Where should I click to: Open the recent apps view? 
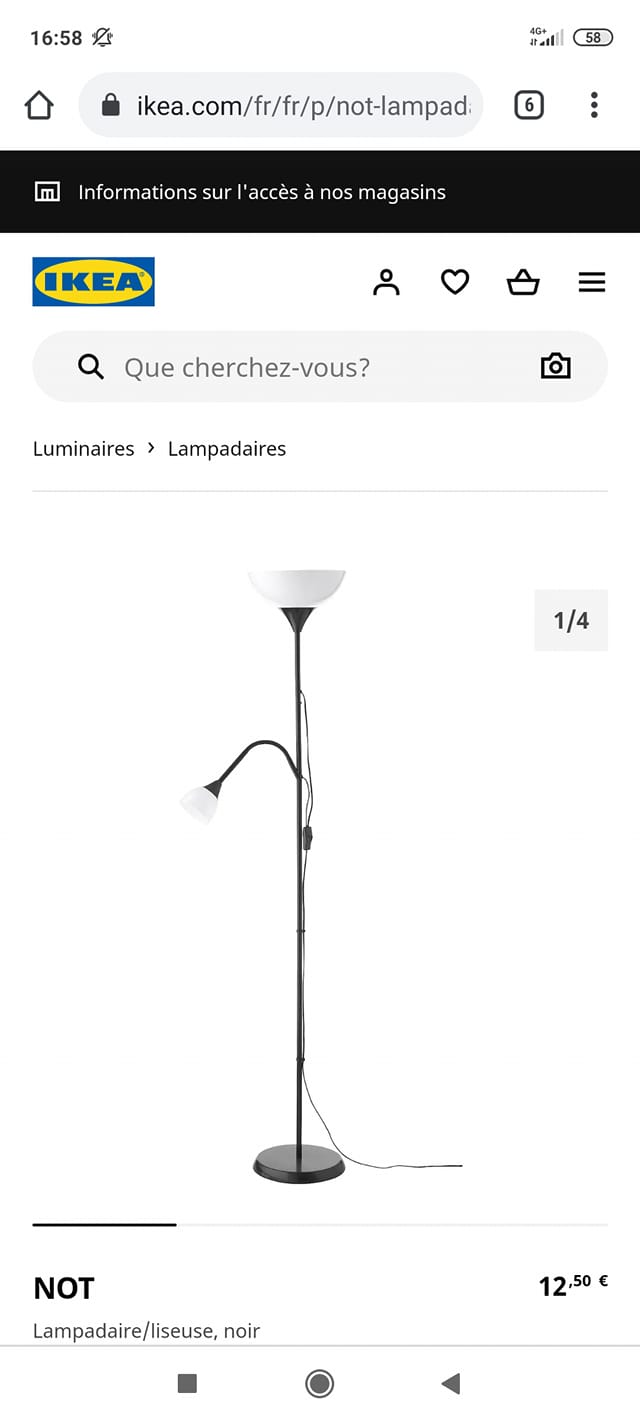[x=187, y=1383]
